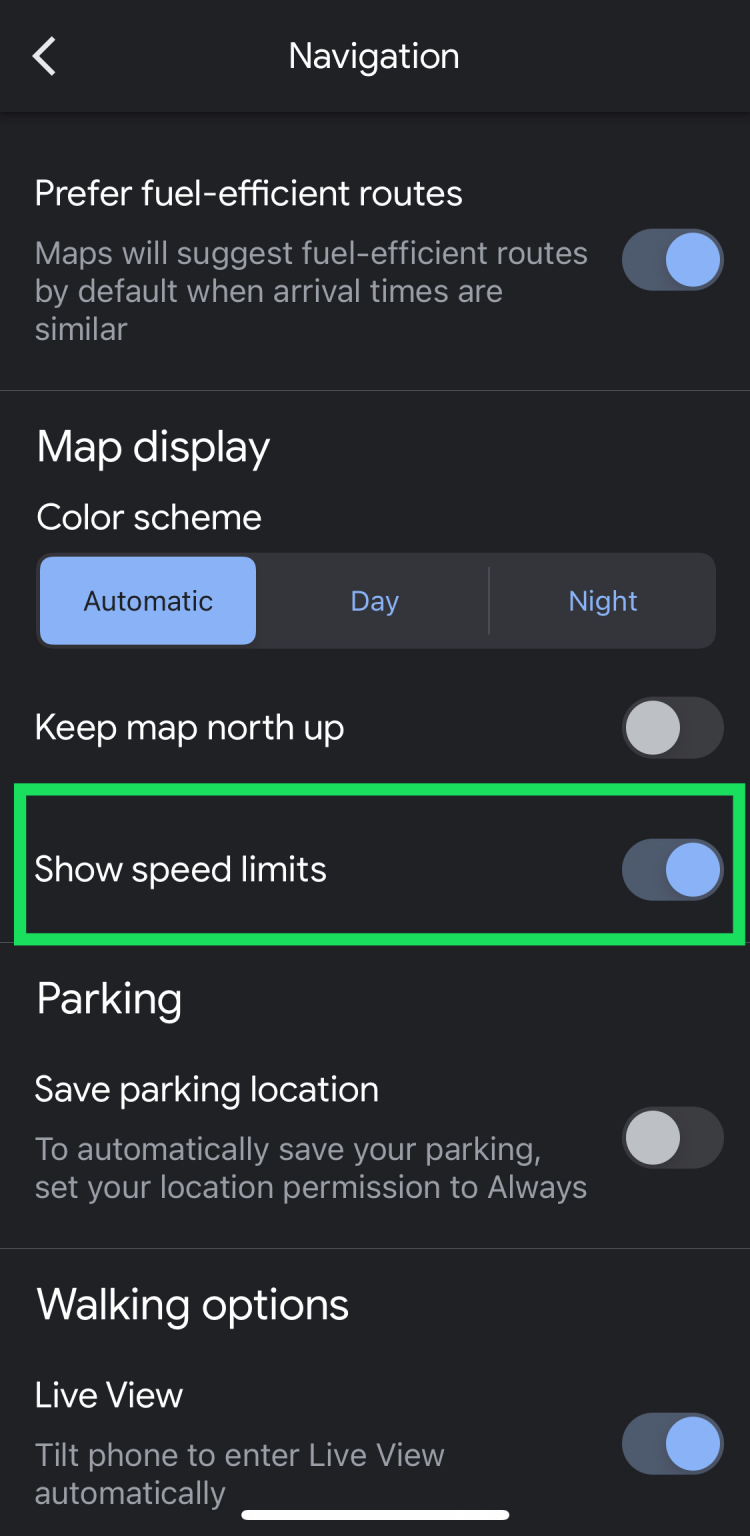Screen dimensions: 750x1536
Task: Tap the Live View settings row
Action: (x=108, y=1394)
